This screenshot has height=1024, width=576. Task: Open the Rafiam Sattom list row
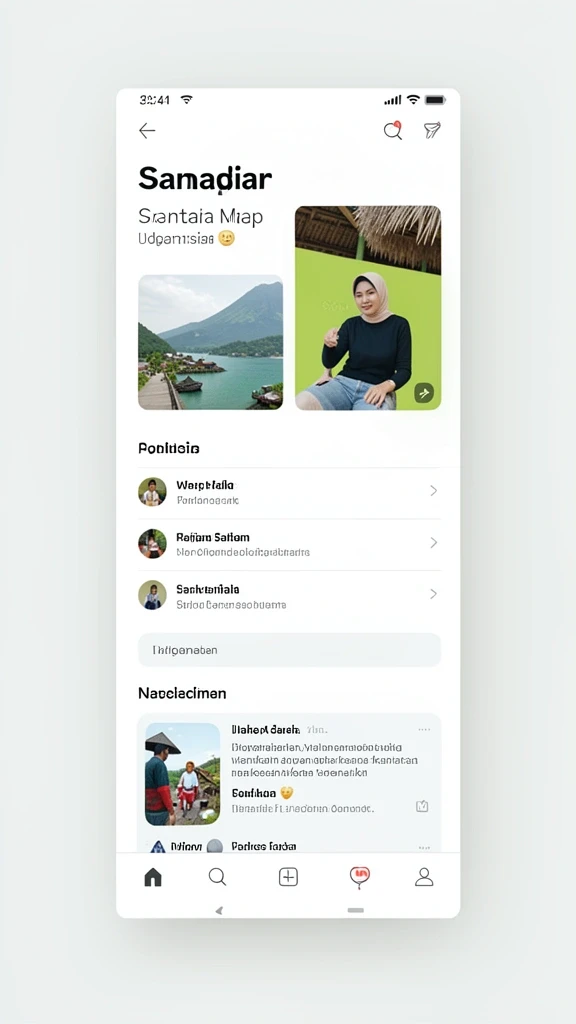coord(289,543)
